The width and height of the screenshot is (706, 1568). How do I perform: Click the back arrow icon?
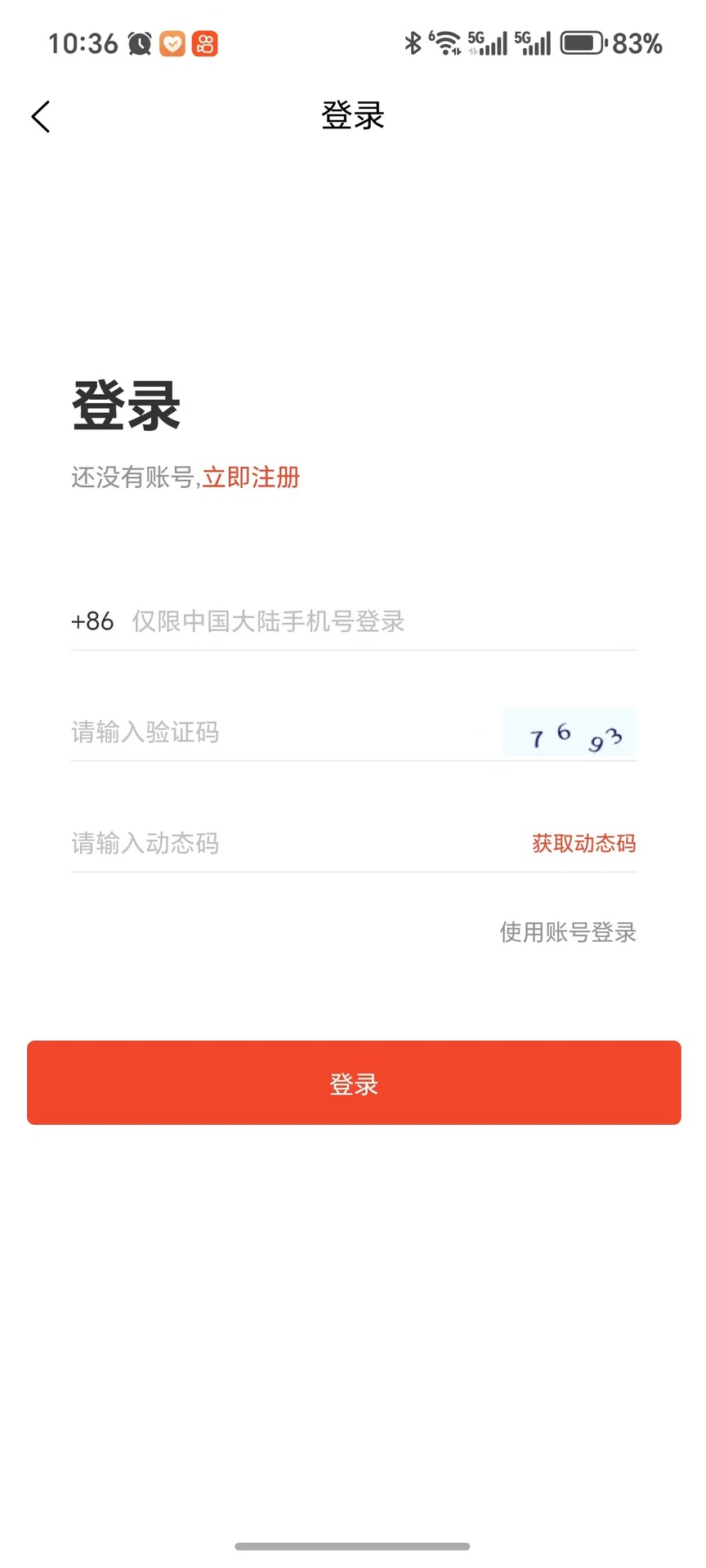coord(41,116)
